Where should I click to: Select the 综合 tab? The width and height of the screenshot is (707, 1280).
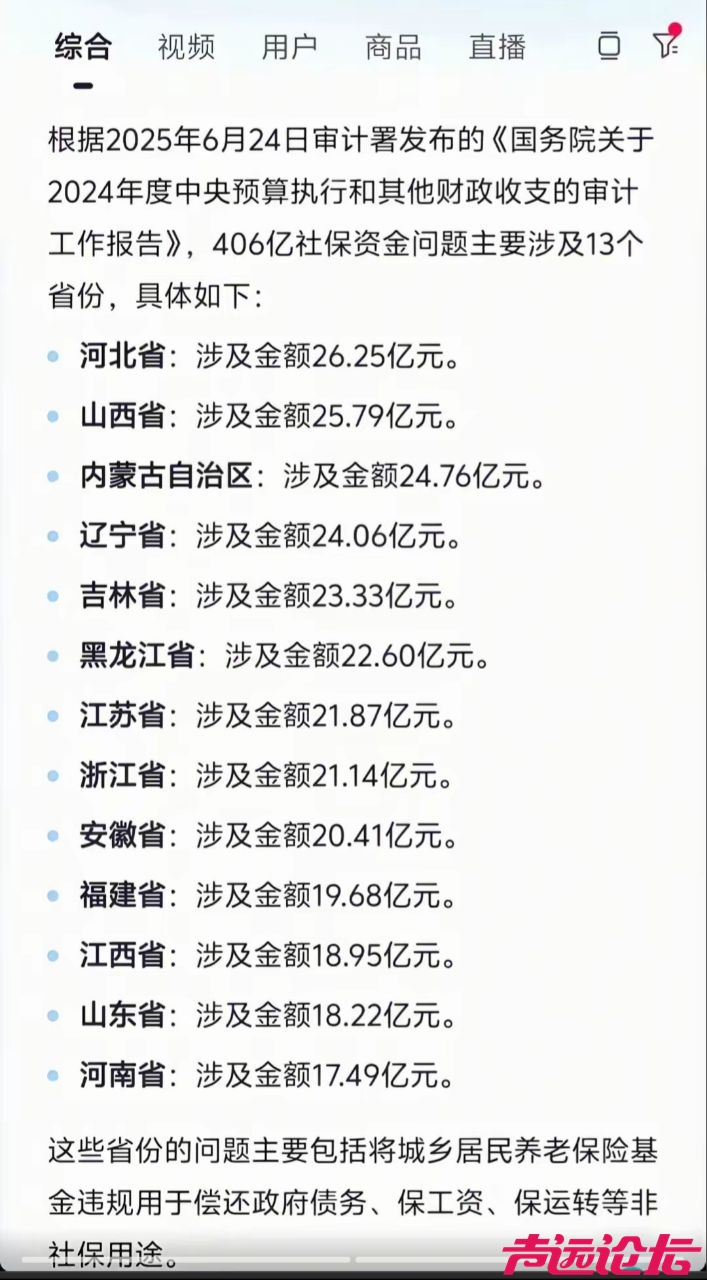[x=83, y=47]
